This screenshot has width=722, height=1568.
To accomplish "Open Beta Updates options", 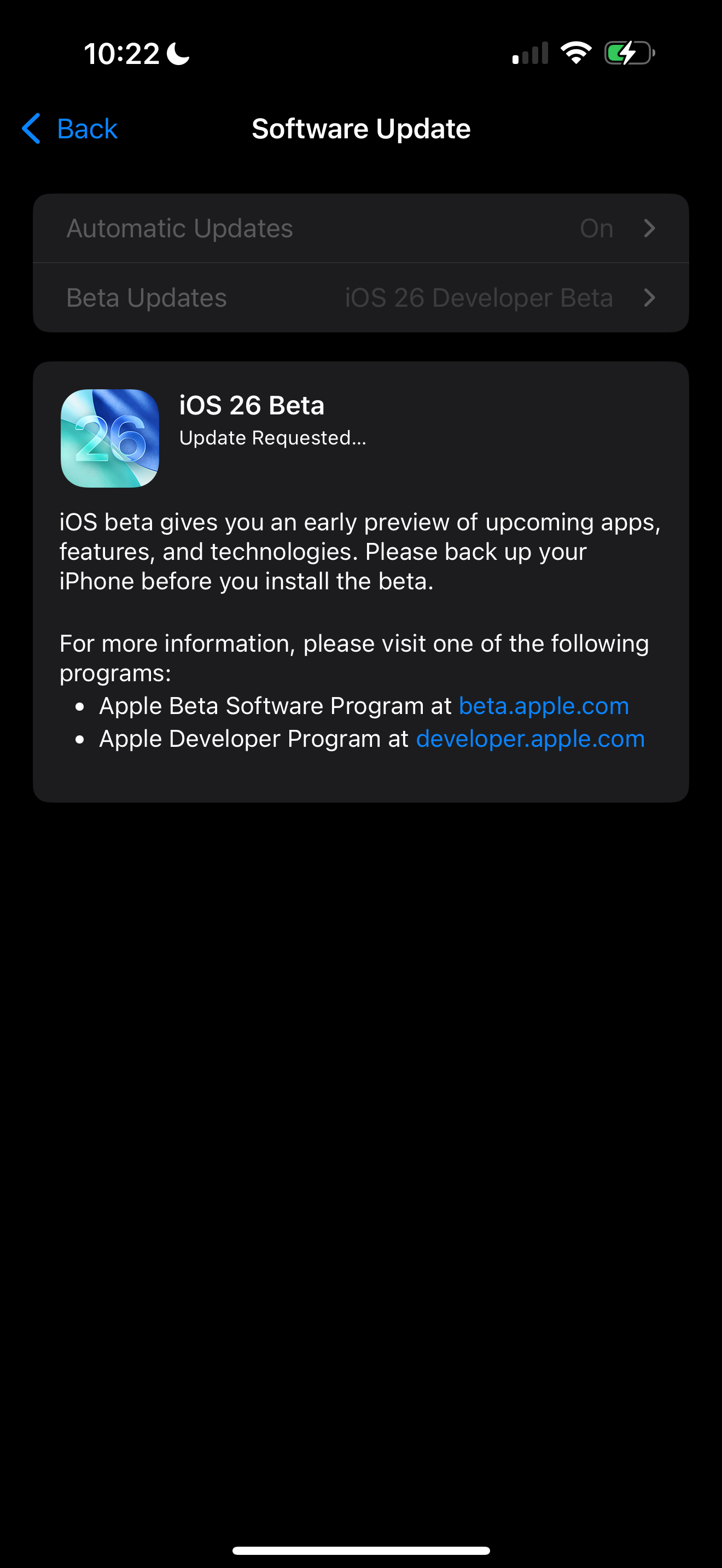I will tap(361, 297).
